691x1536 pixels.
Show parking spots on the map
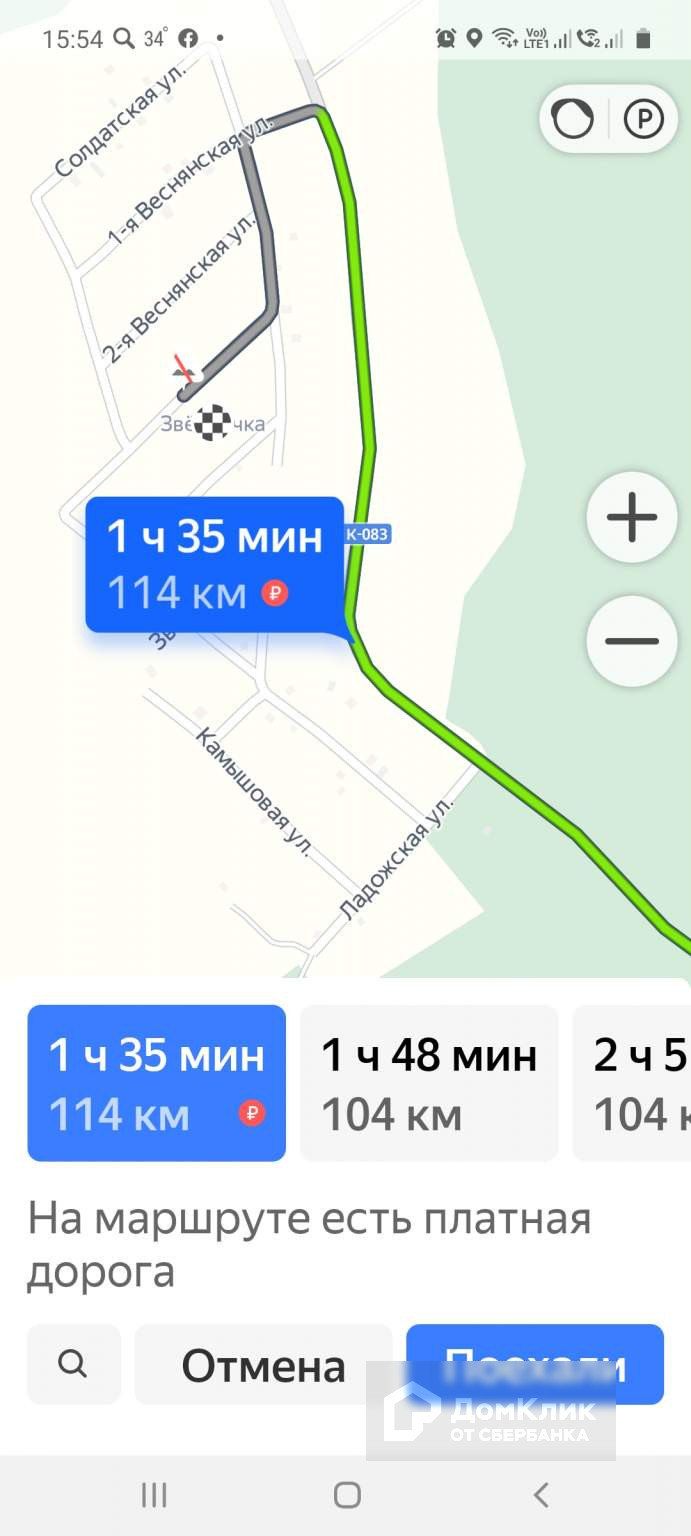click(643, 120)
